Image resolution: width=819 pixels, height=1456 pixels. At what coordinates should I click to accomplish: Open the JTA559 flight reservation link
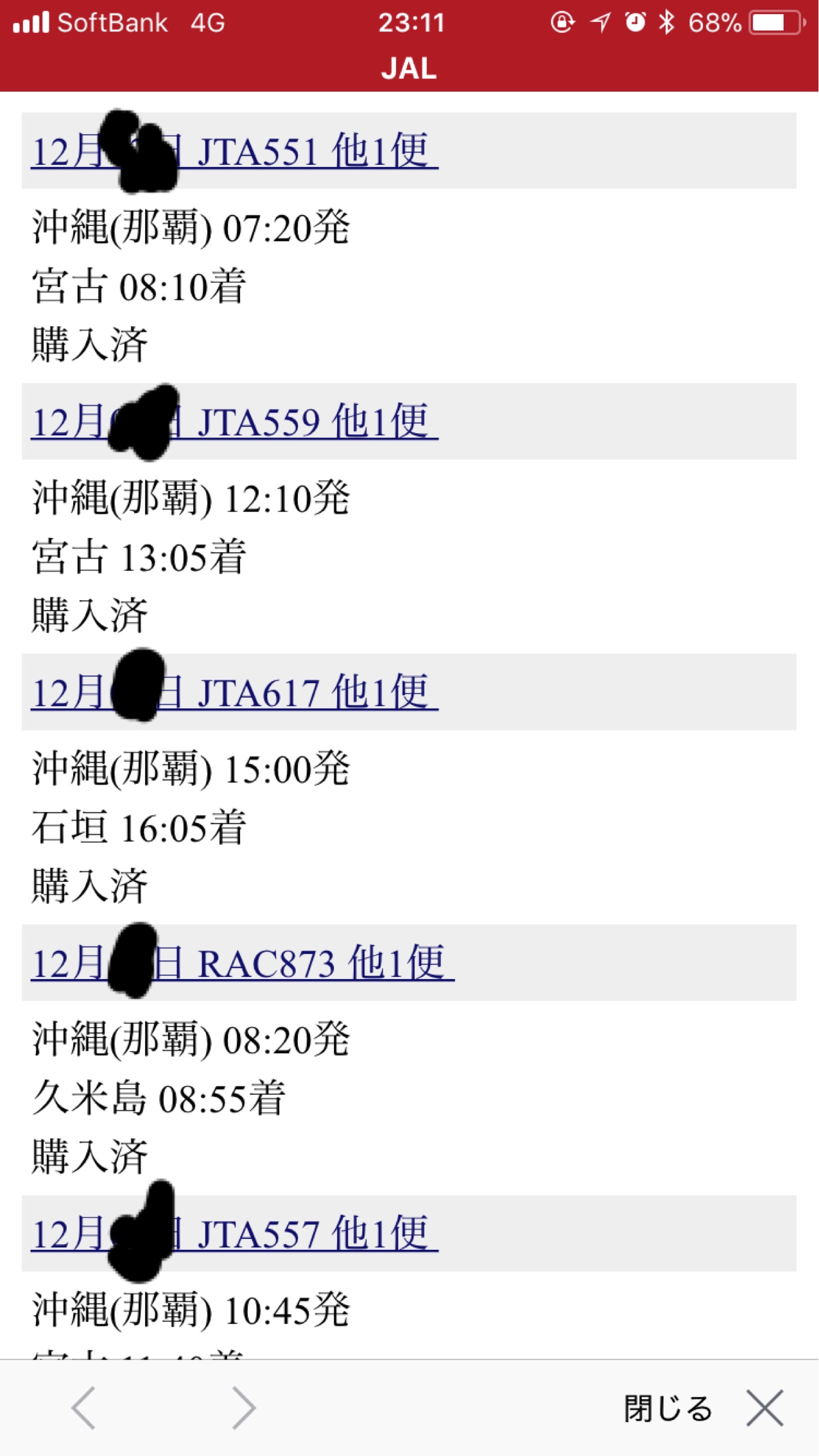pos(235,422)
